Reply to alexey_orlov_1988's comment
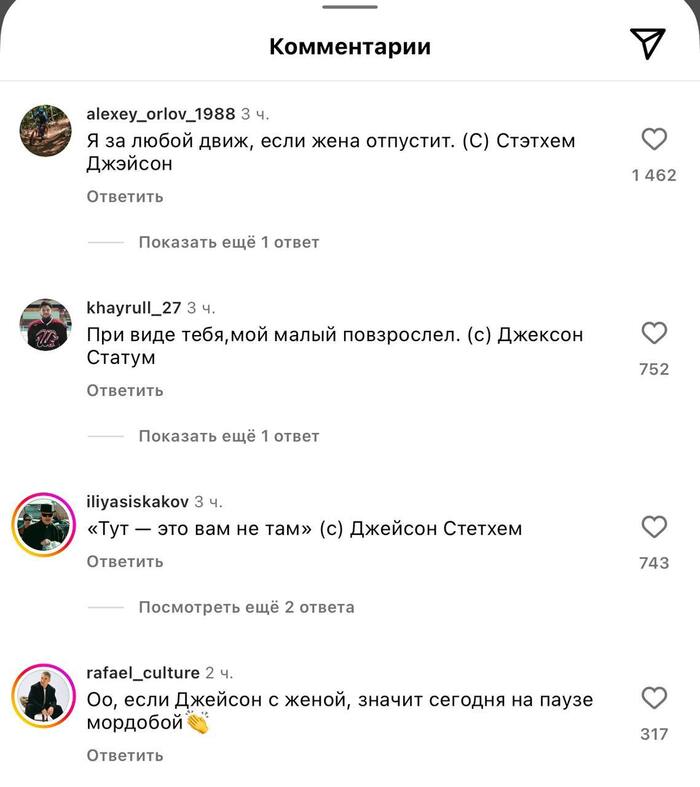 click(x=124, y=197)
